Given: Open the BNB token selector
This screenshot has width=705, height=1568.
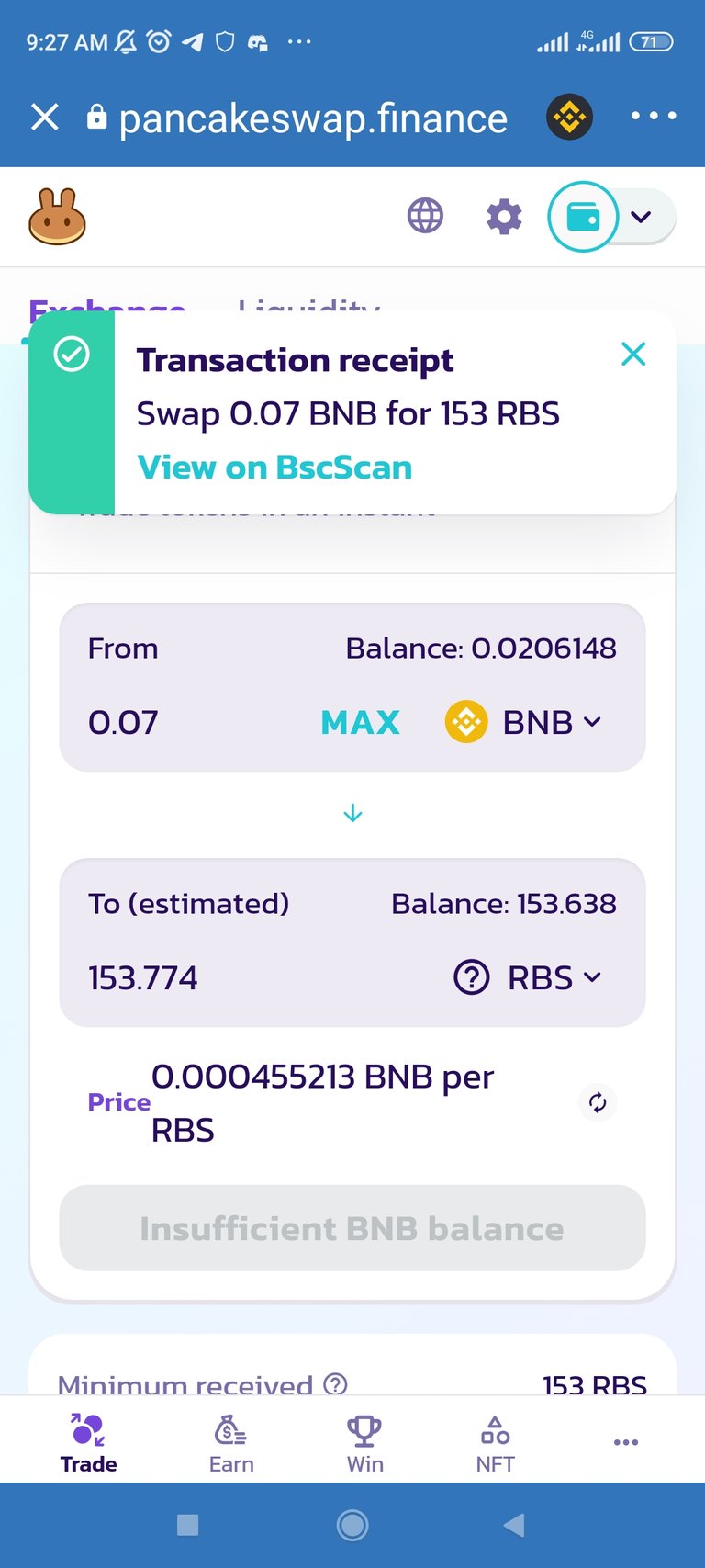Looking at the screenshot, I should point(523,723).
